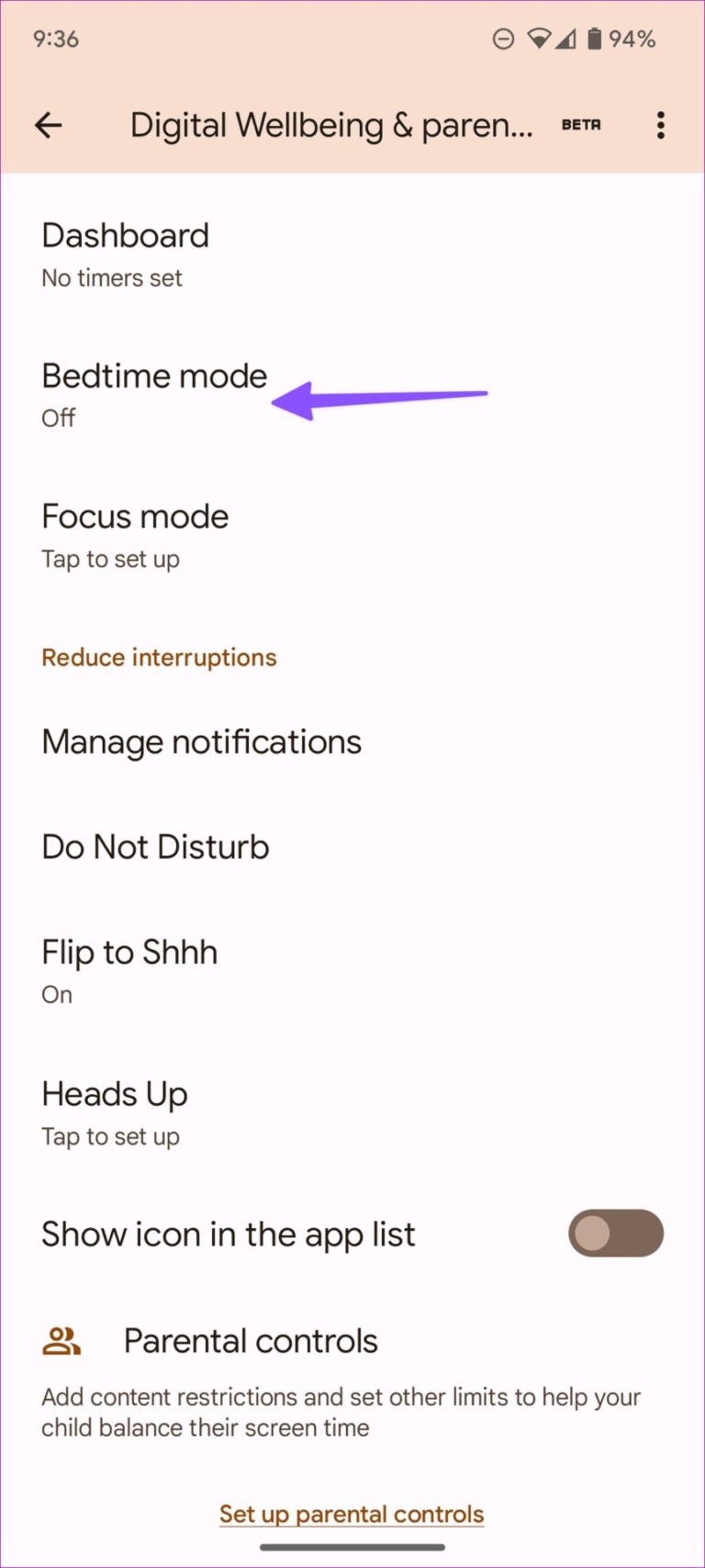Click the Do Not Disturb status bar icon
Viewport: 705px width, 1568px height.
(503, 39)
